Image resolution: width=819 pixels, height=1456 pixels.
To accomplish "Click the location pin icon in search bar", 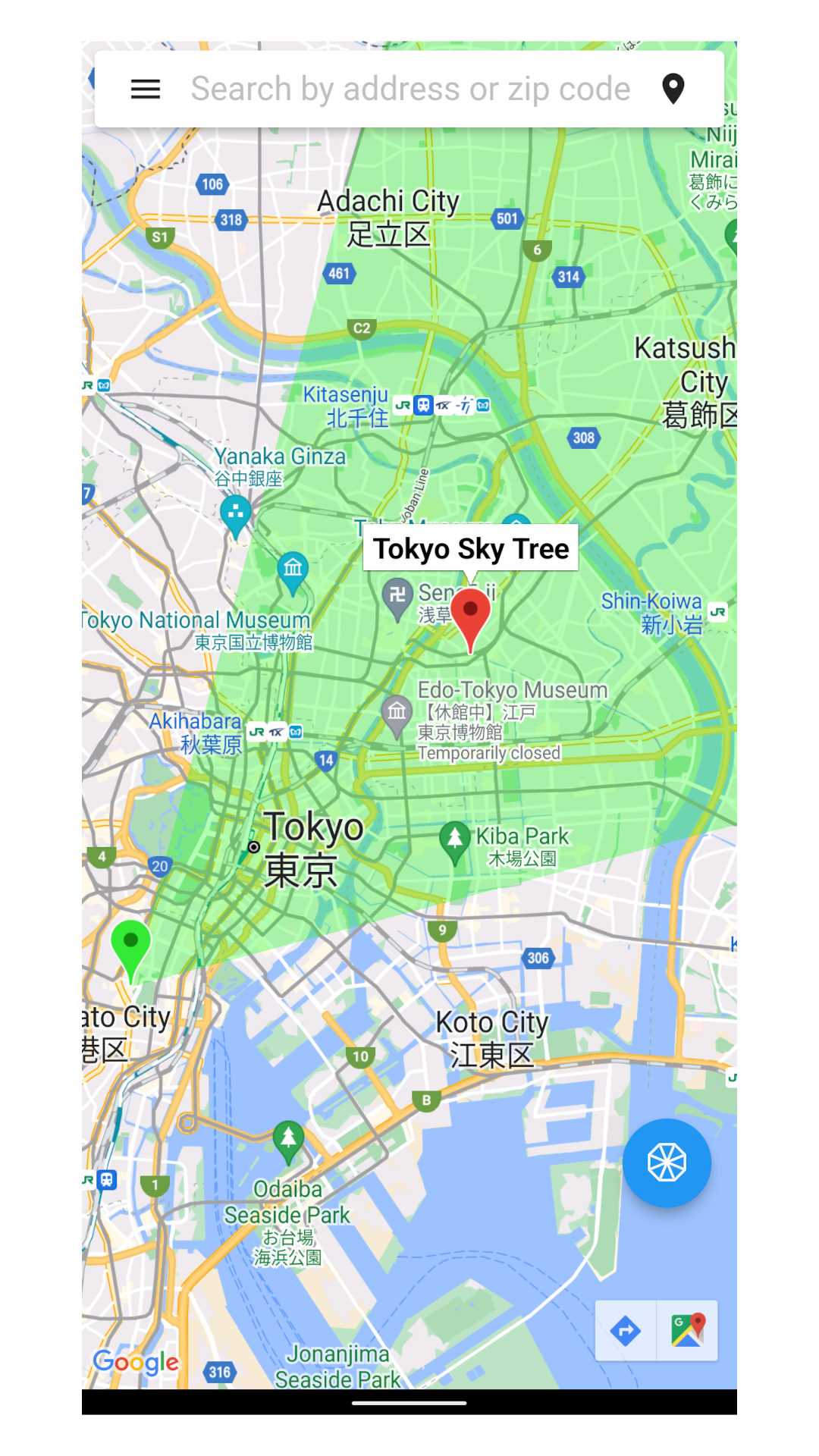I will [672, 88].
